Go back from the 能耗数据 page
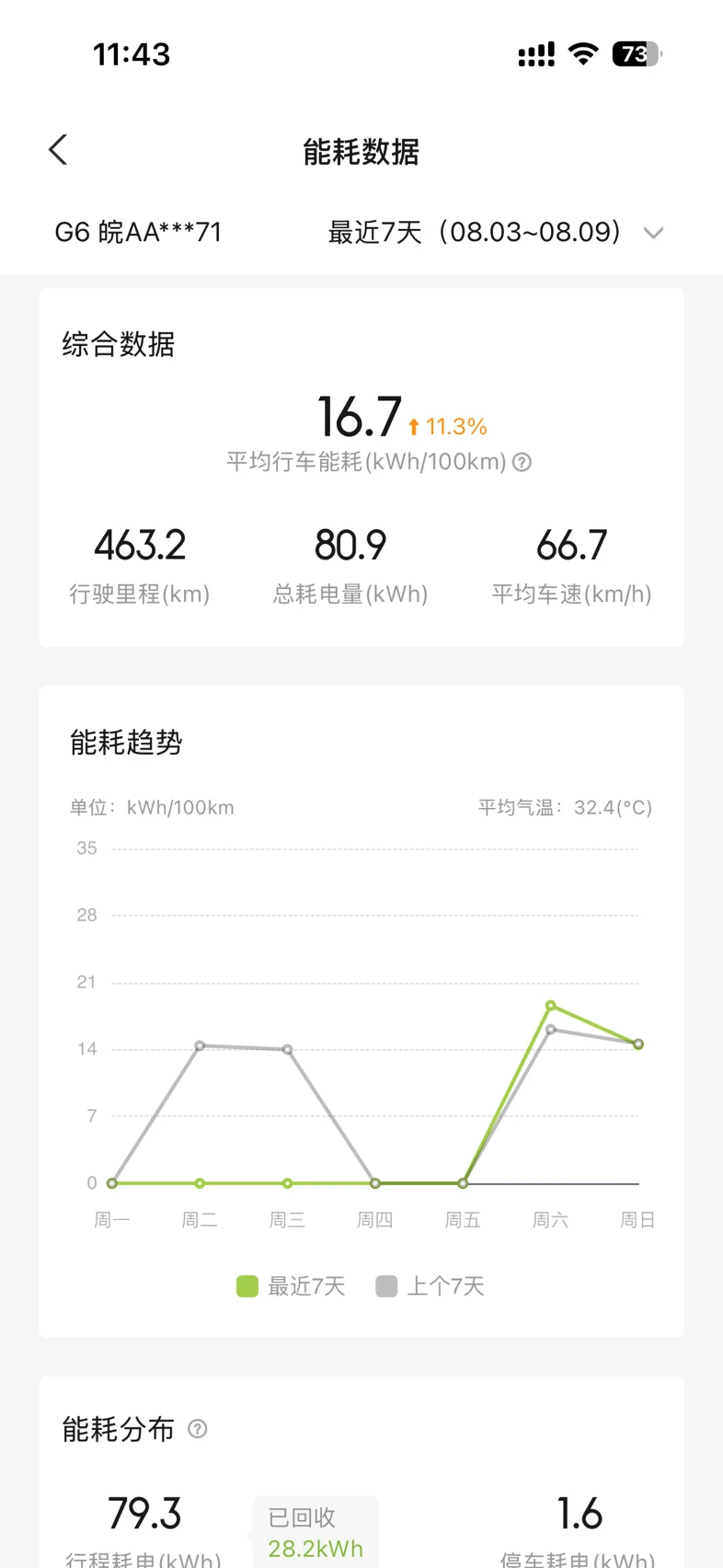Screen dimensions: 723x1568 (58, 150)
